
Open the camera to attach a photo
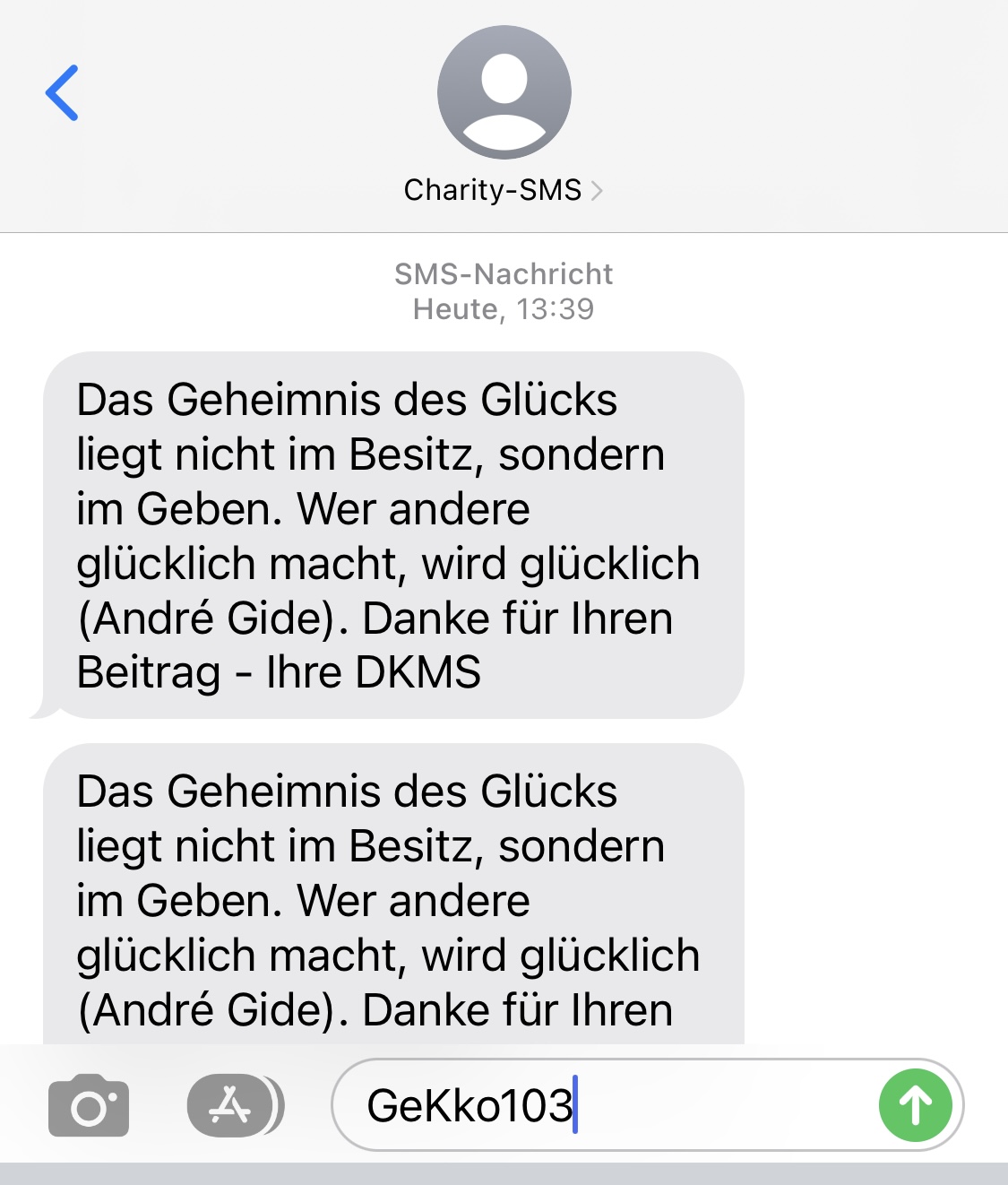pyautogui.click(x=89, y=1105)
